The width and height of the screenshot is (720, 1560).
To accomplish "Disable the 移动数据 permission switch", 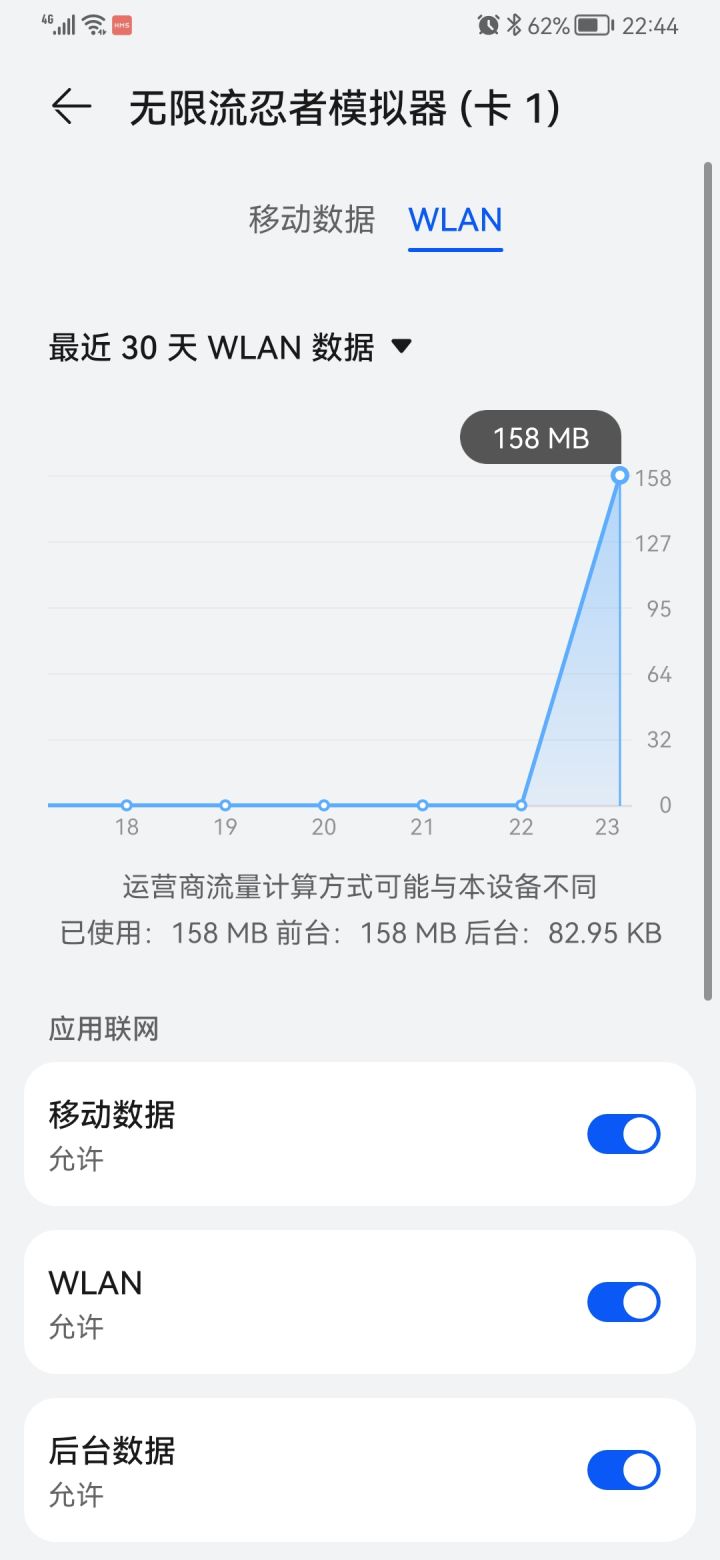I will coord(623,1134).
